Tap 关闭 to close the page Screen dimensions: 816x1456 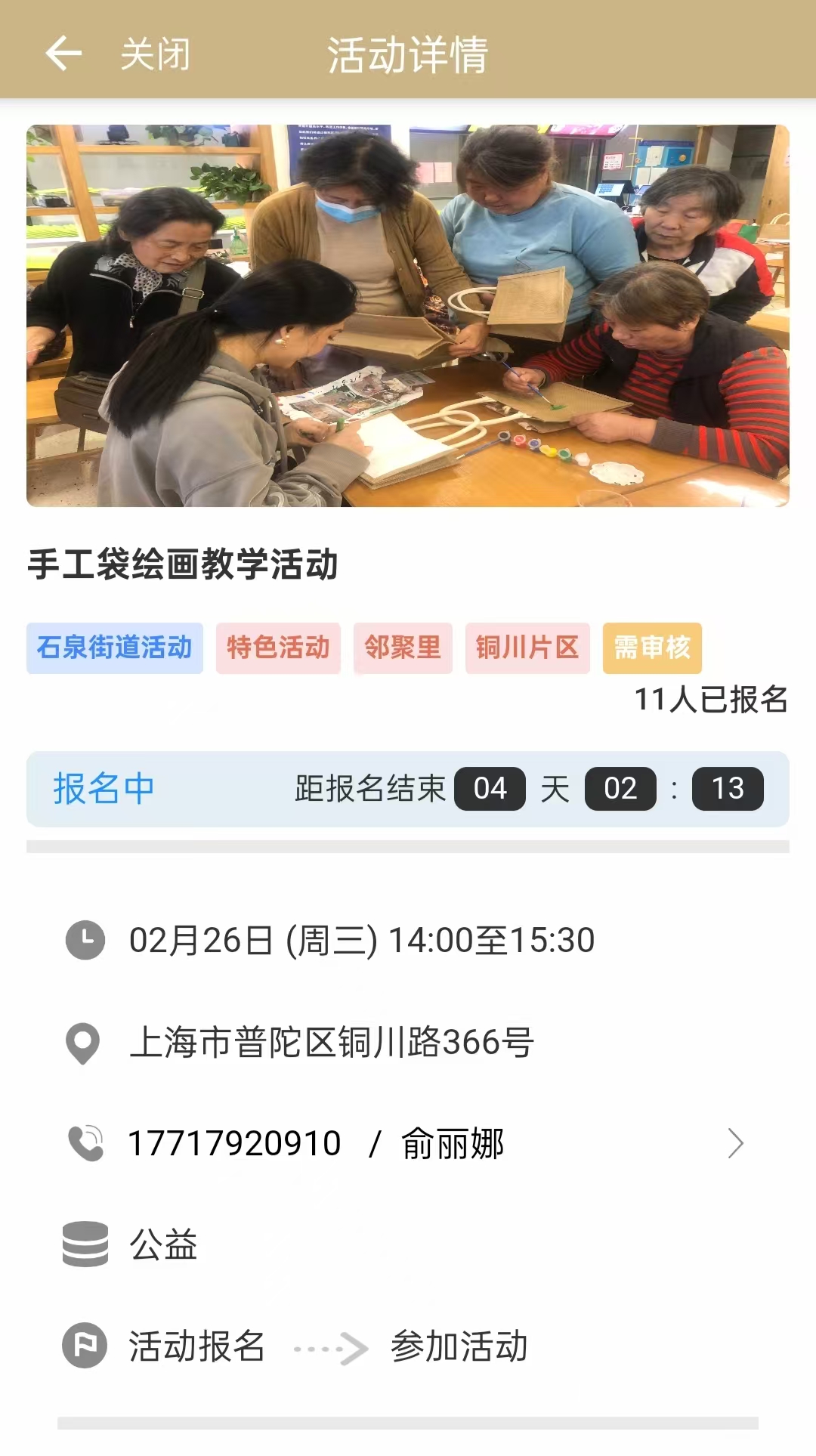coord(155,54)
